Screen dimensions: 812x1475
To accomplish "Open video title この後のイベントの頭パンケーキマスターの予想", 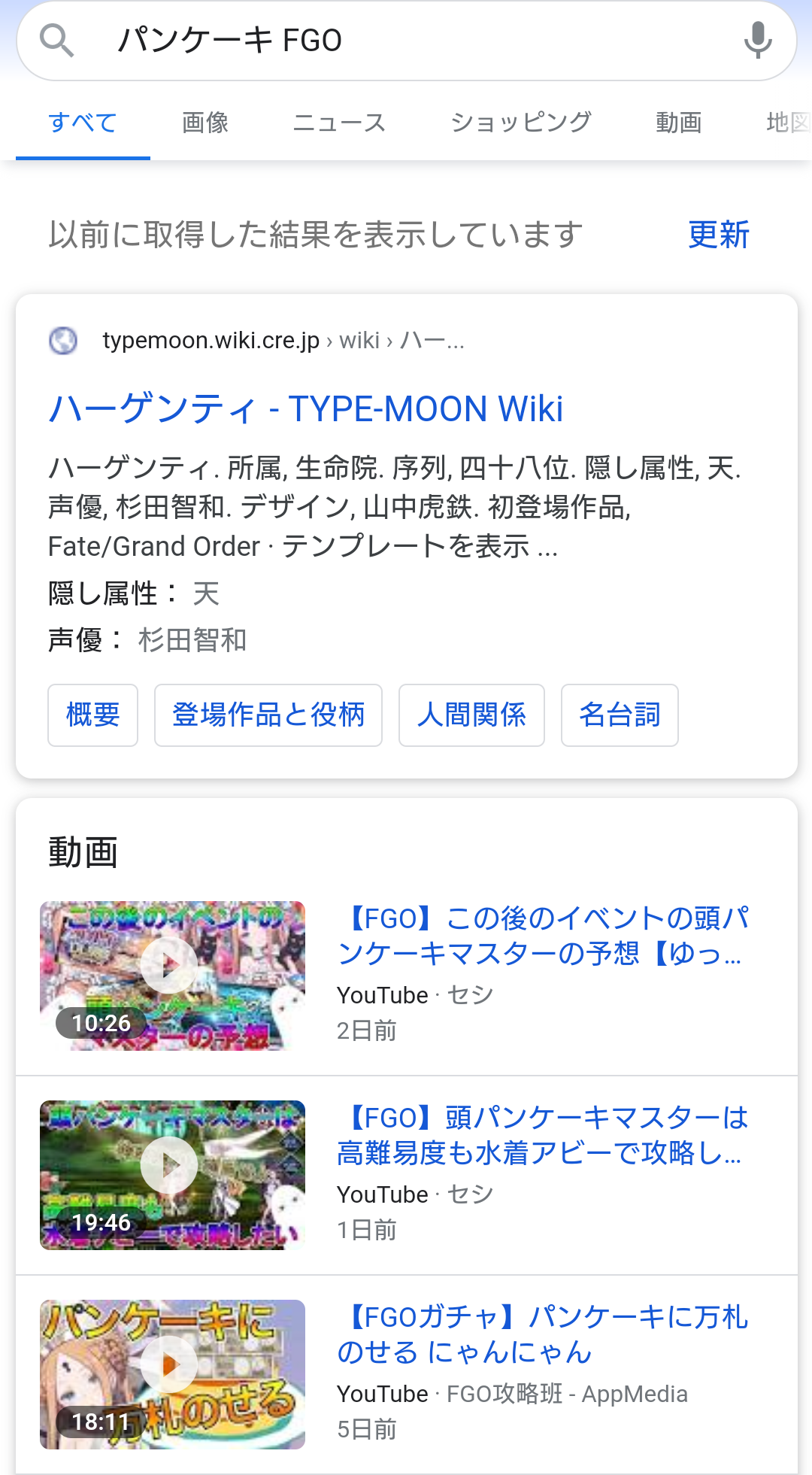I will point(541,936).
